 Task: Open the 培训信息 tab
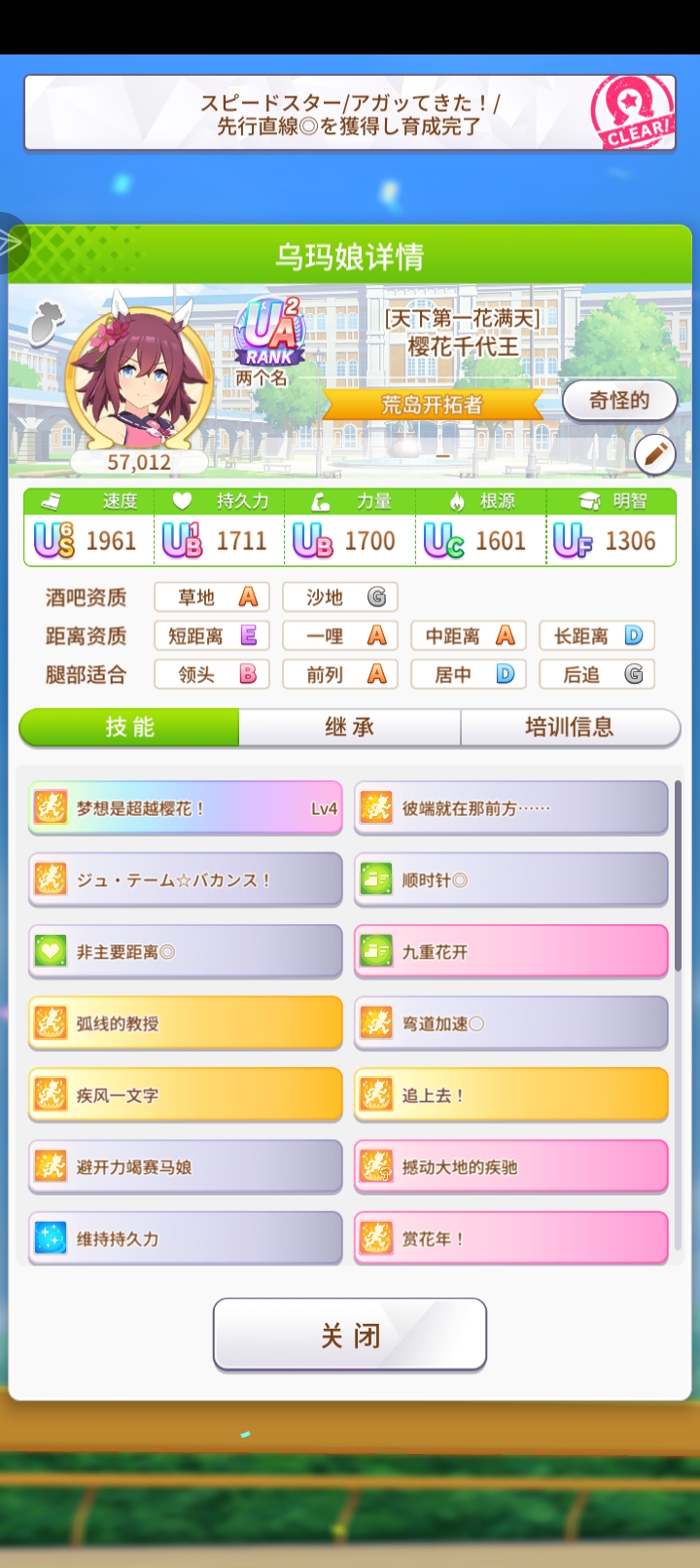click(570, 727)
